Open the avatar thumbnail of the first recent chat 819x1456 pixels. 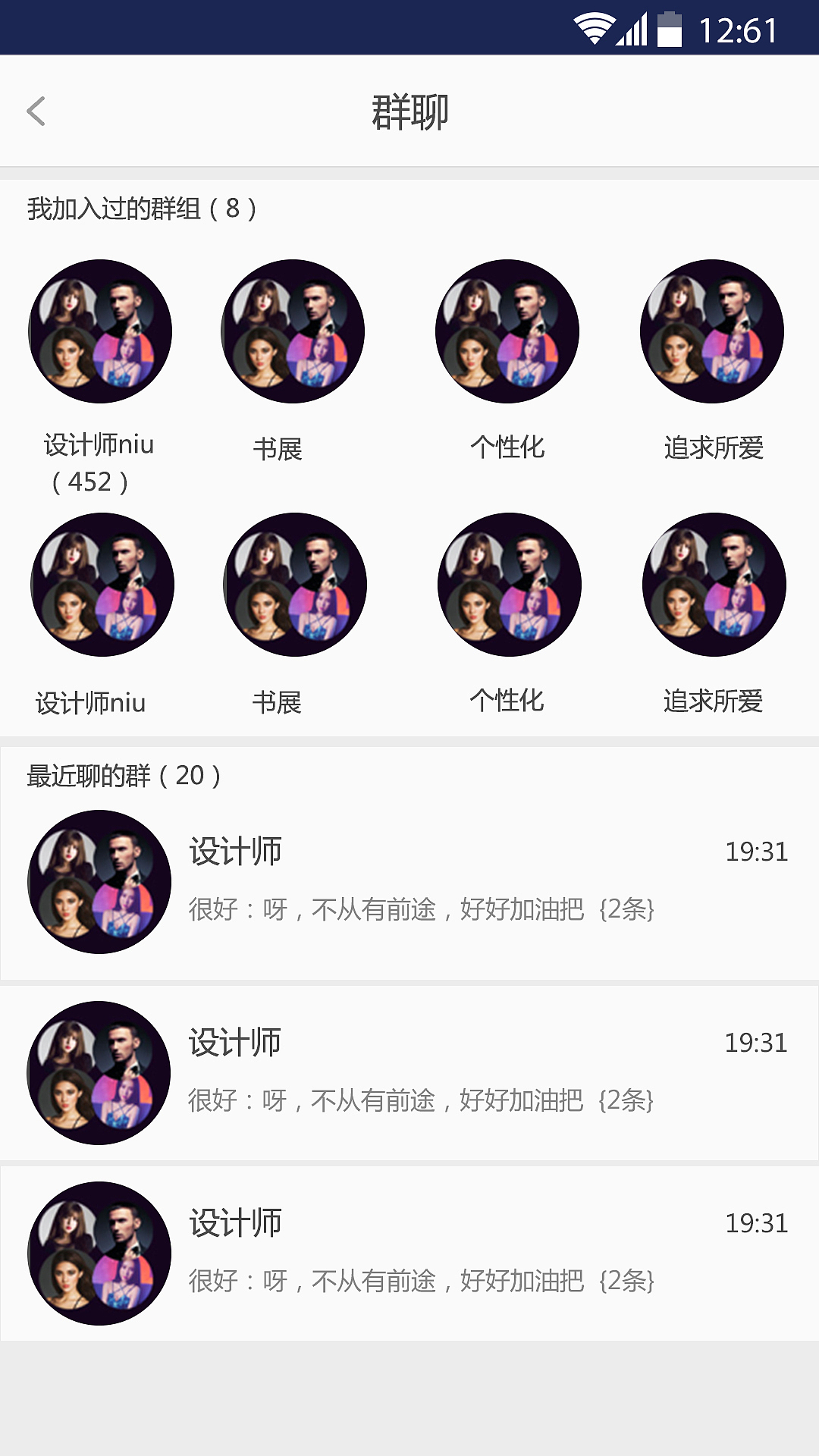click(x=99, y=880)
